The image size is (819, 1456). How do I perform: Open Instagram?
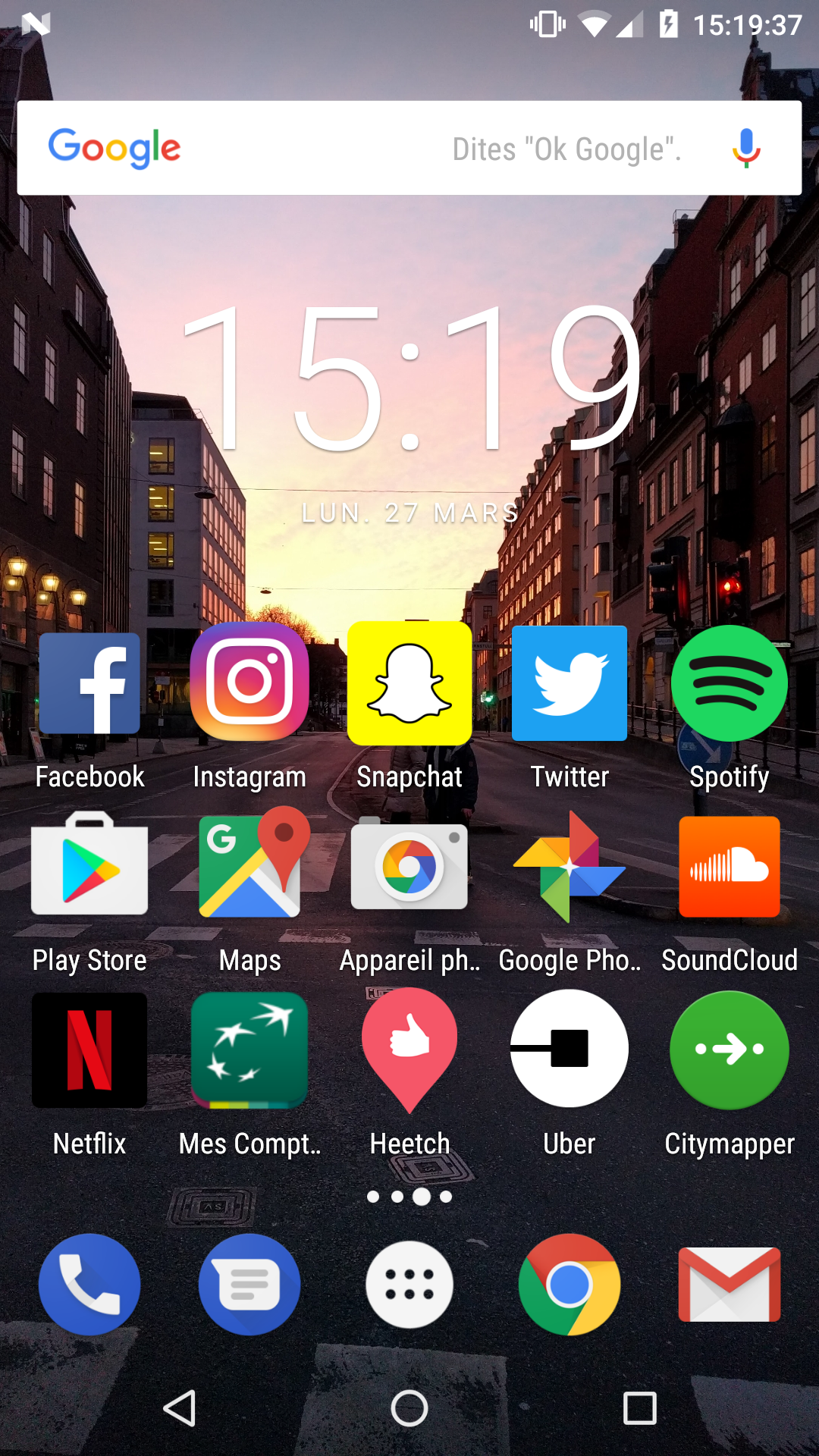click(249, 682)
